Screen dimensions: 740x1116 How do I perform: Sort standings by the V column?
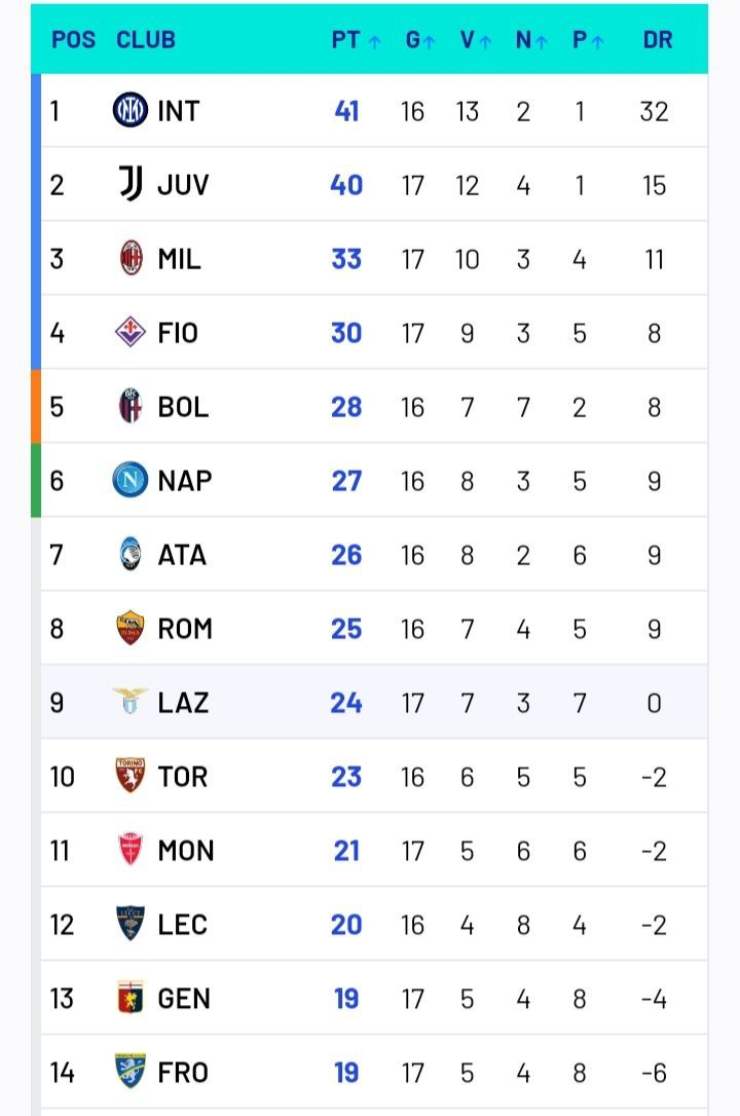point(474,41)
